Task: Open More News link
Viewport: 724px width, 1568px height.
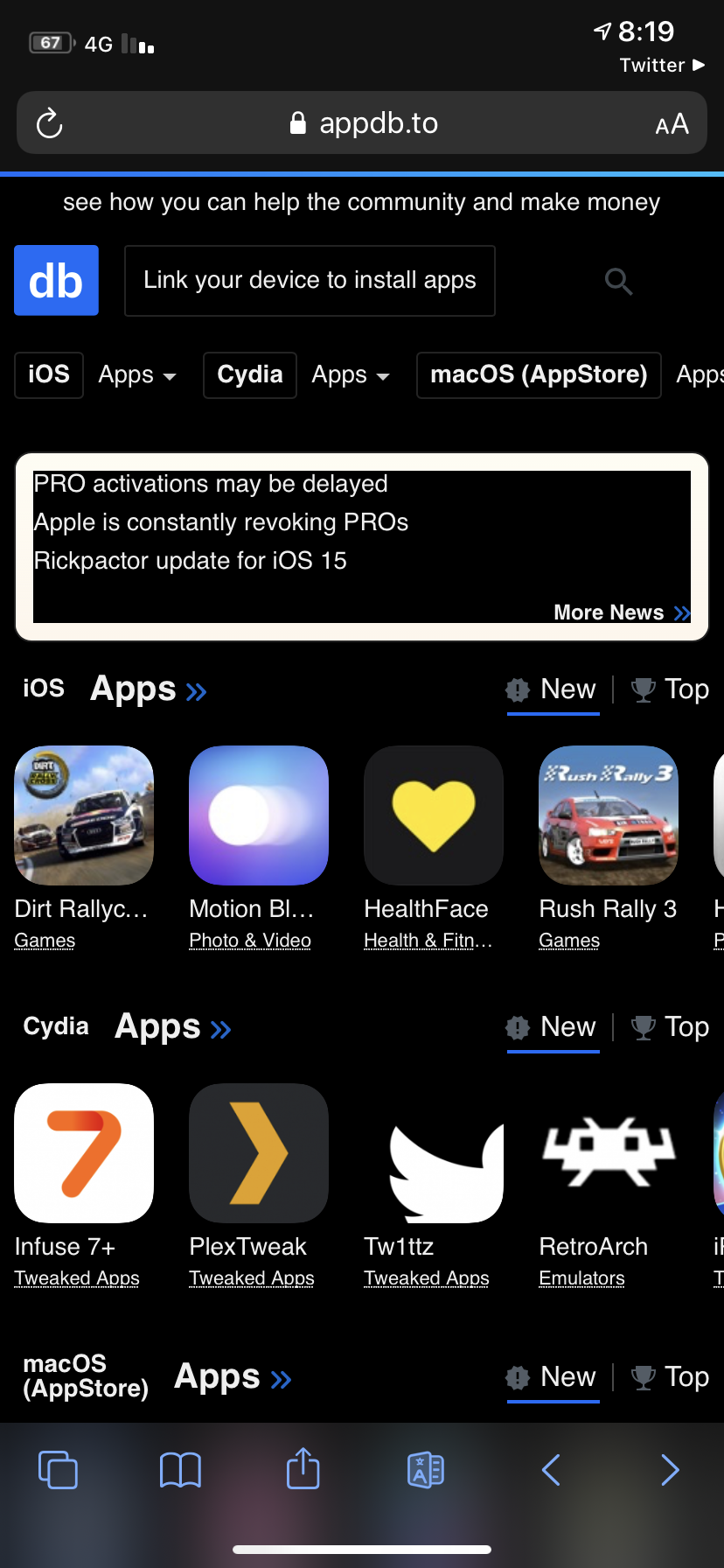Action: coord(621,612)
